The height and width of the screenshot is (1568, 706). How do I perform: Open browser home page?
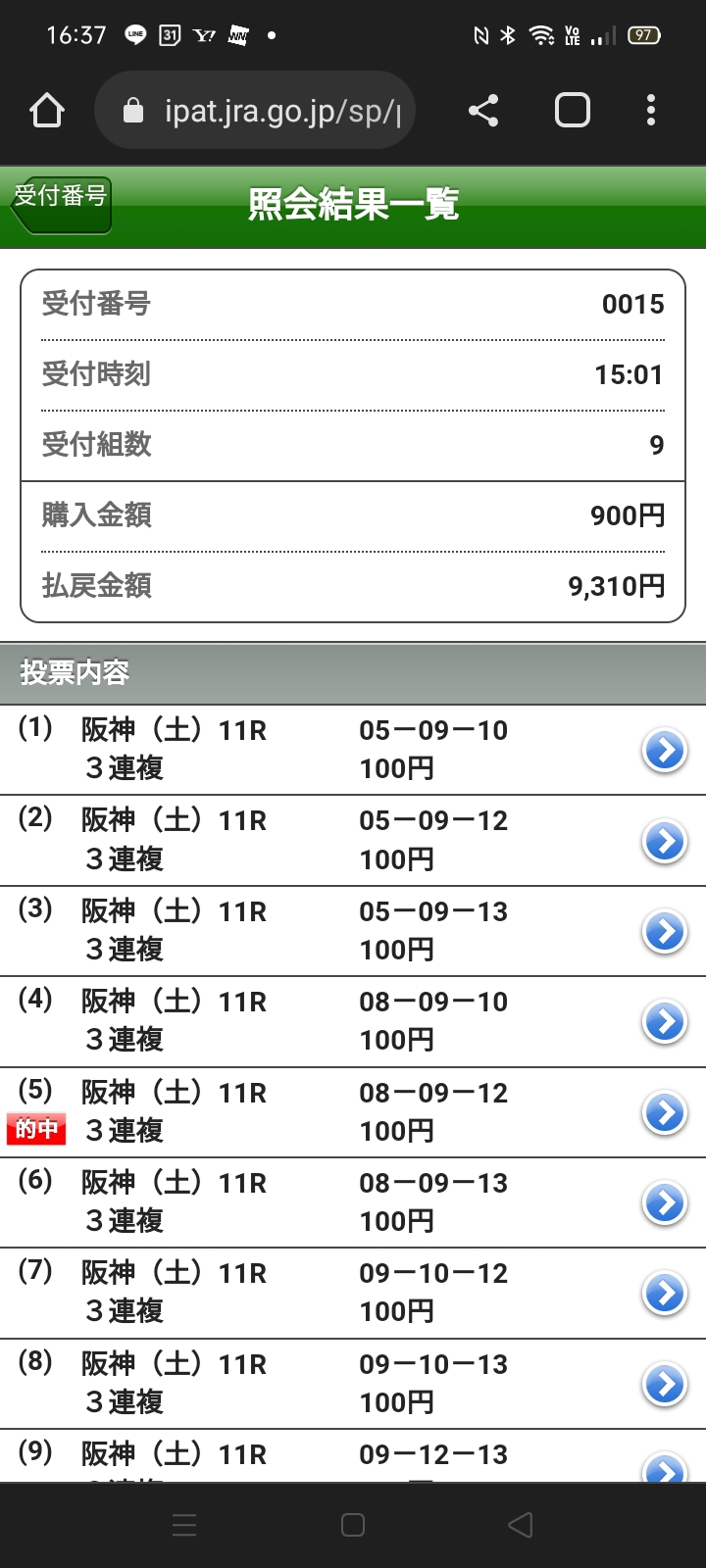(x=47, y=111)
